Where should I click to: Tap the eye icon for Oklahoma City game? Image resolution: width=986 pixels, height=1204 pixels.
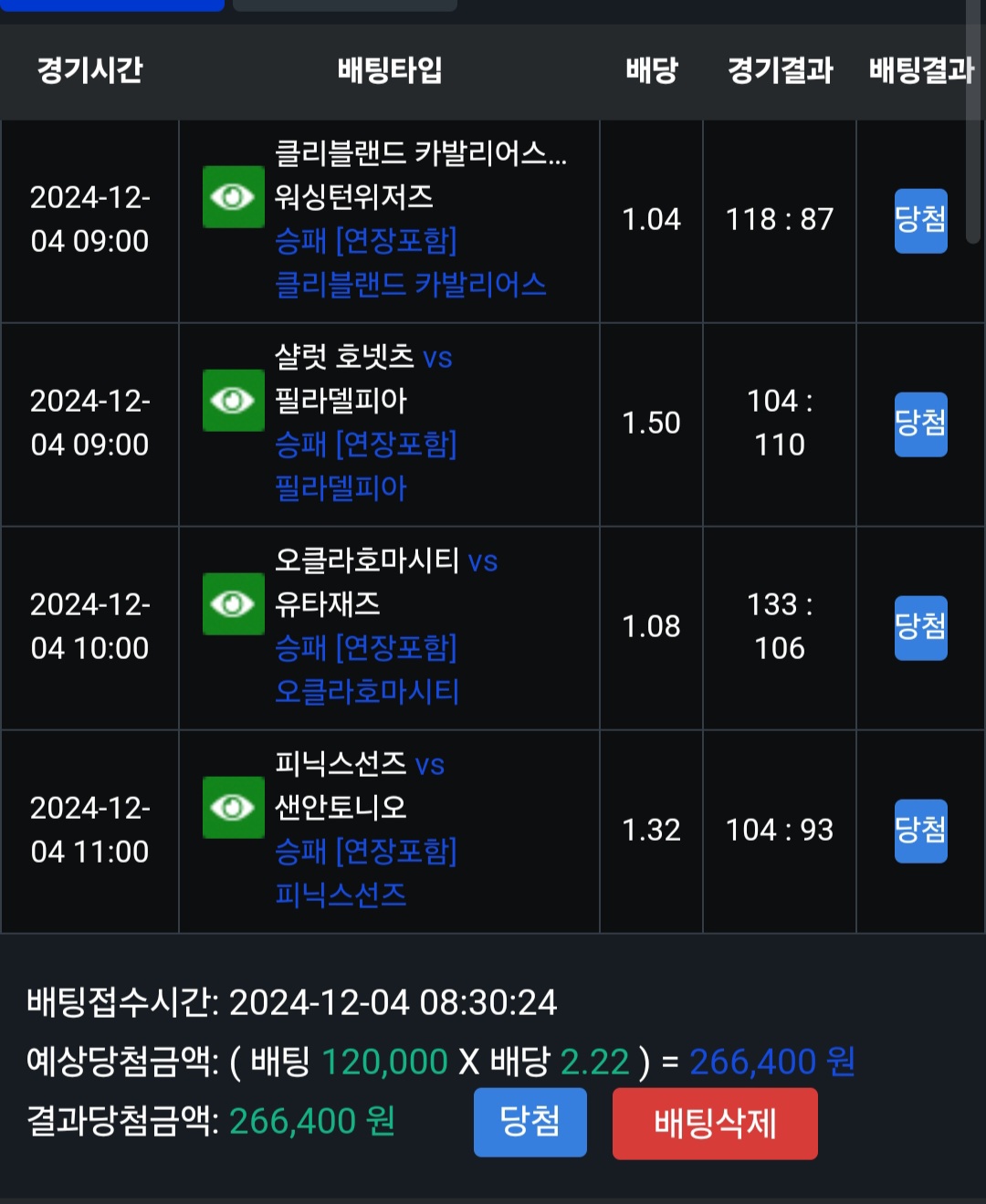[x=233, y=603]
